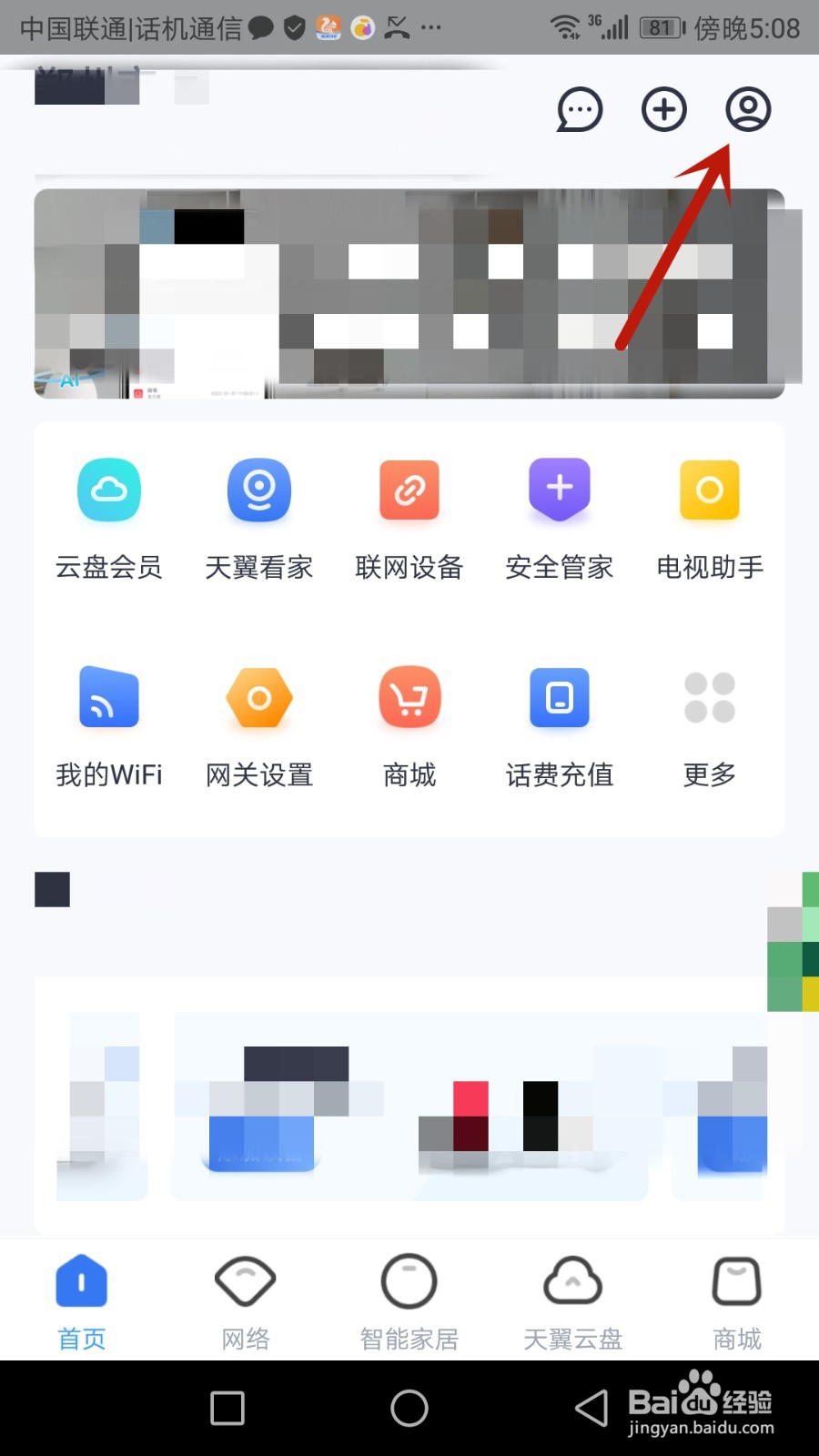
Task: Open the profile account icon
Action: tap(748, 109)
